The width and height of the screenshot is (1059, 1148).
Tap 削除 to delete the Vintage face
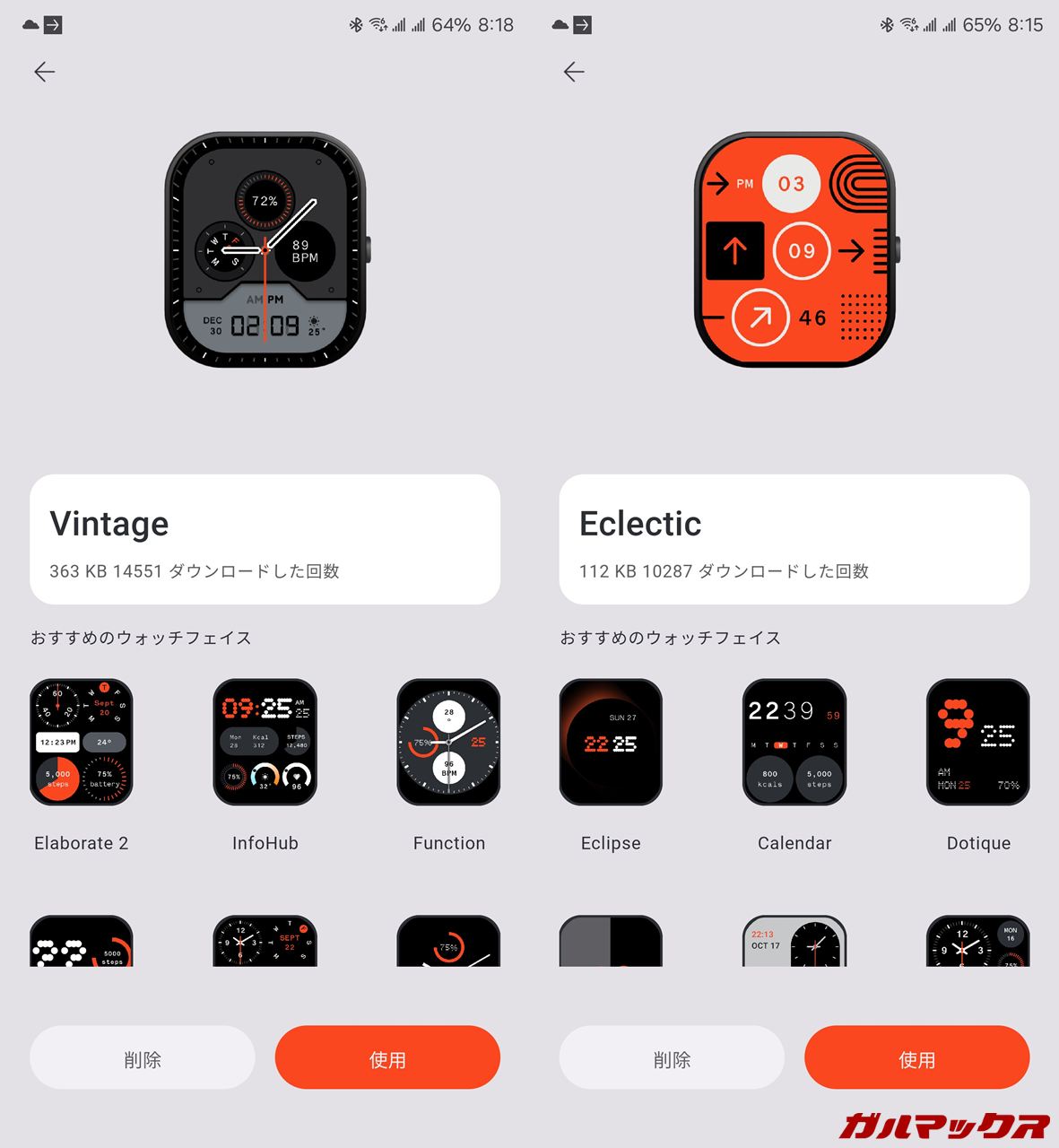pos(143,1058)
